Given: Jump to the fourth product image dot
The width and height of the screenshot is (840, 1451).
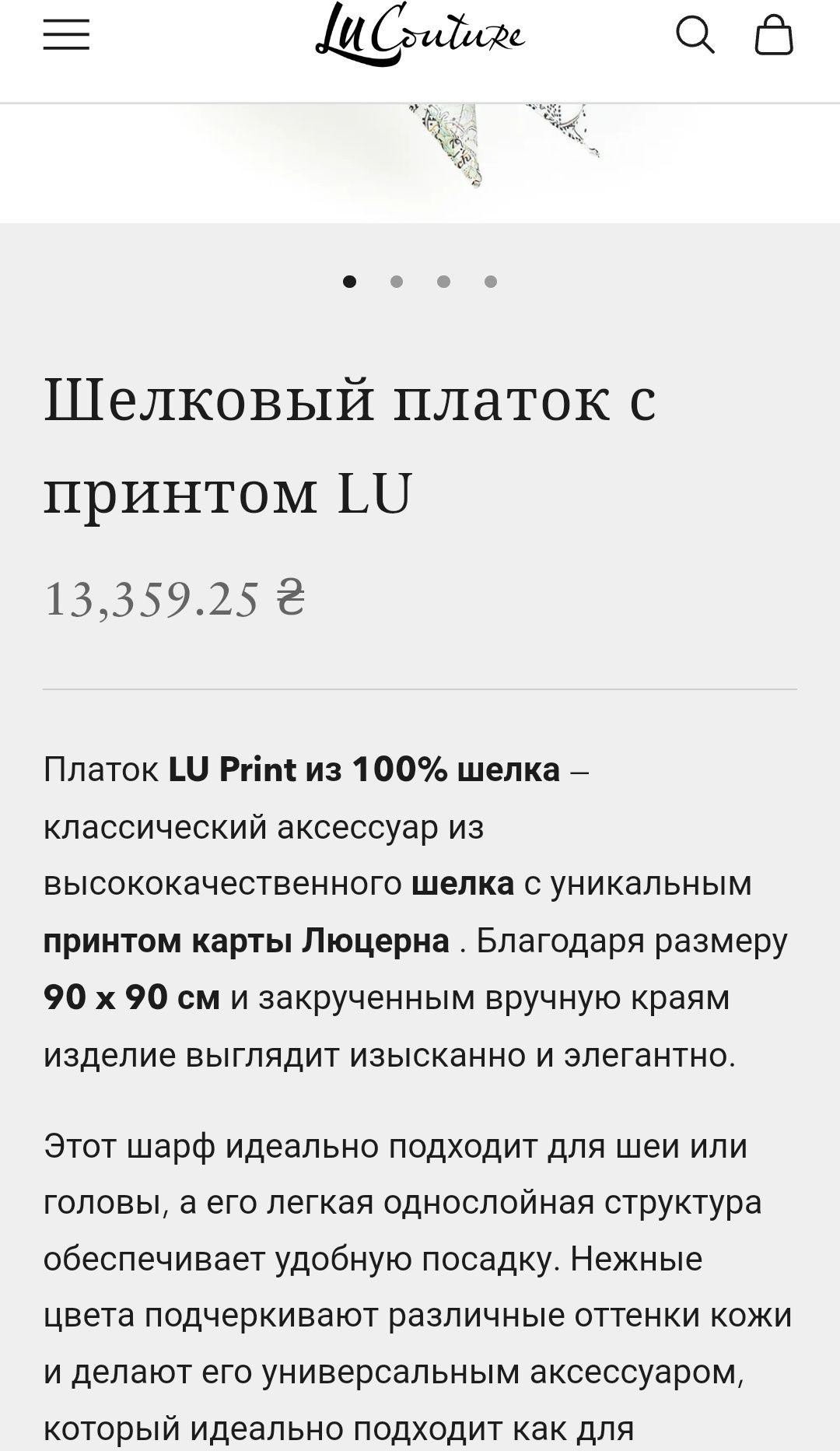Looking at the screenshot, I should click(x=491, y=282).
